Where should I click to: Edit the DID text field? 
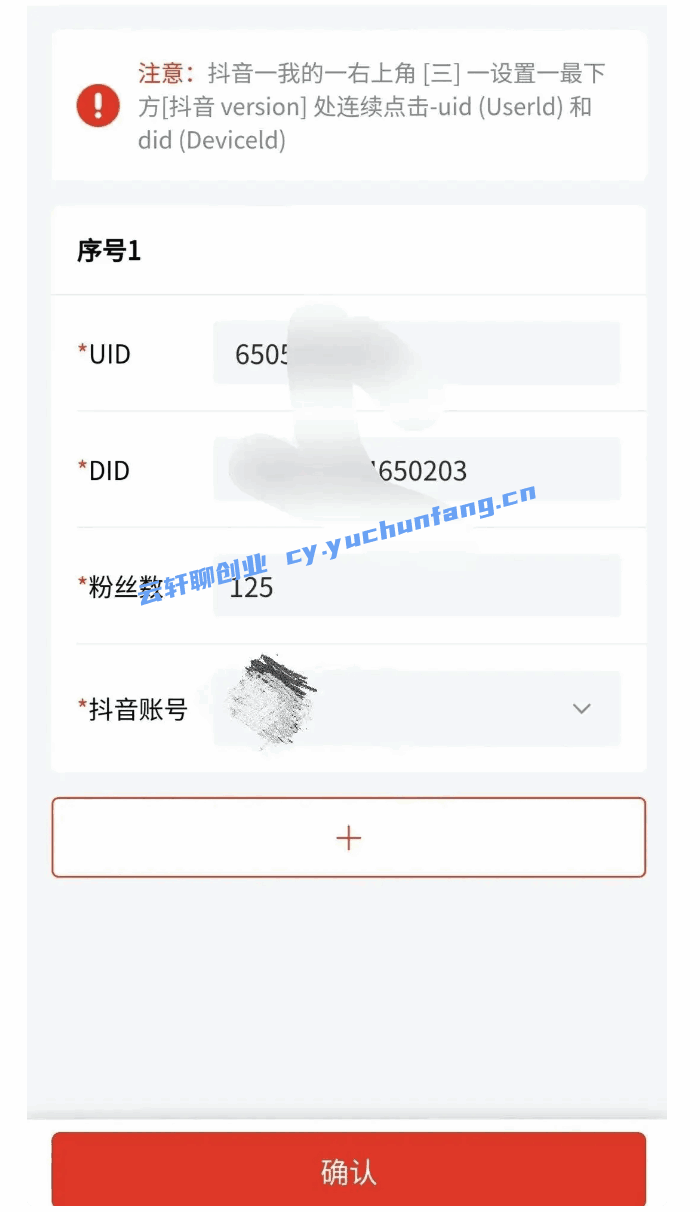[x=416, y=470]
